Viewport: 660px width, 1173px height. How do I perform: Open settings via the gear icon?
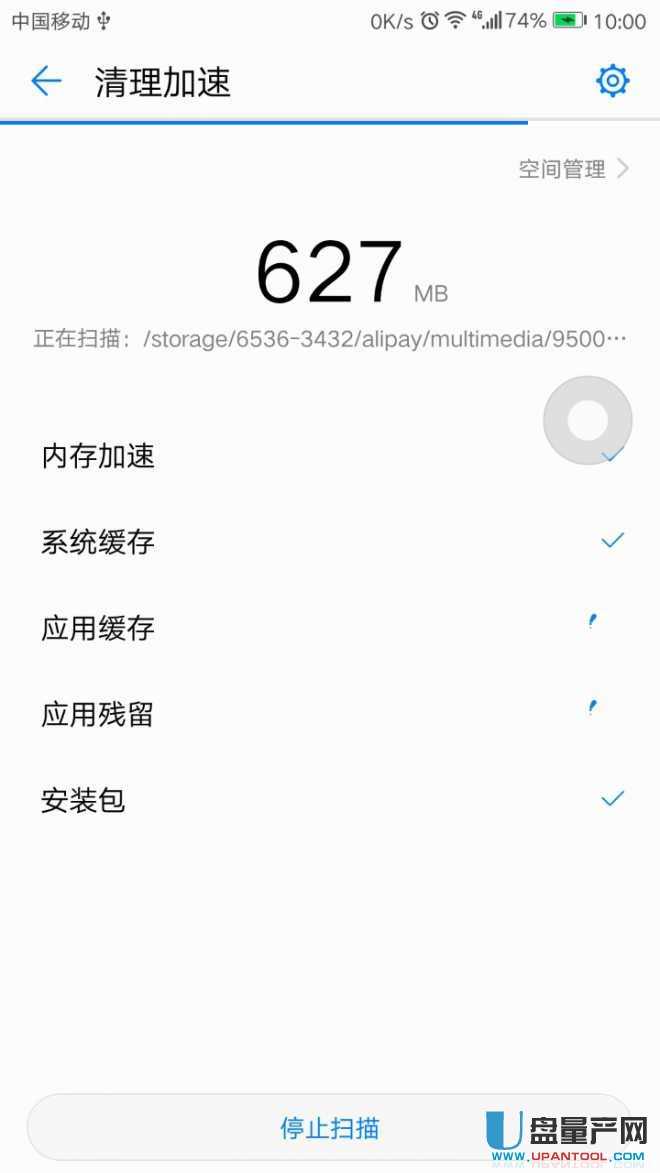[612, 81]
